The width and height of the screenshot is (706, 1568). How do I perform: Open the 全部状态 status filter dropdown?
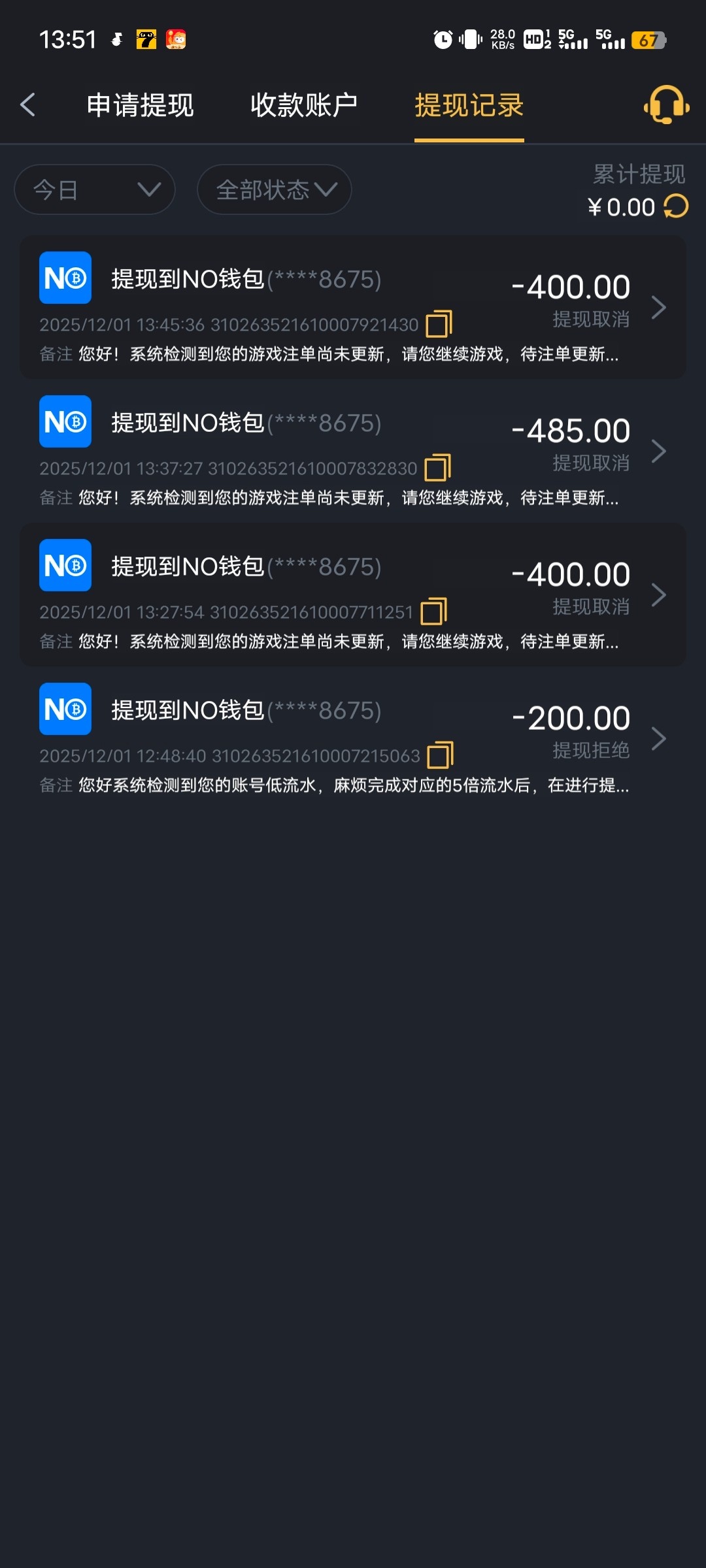(x=275, y=189)
